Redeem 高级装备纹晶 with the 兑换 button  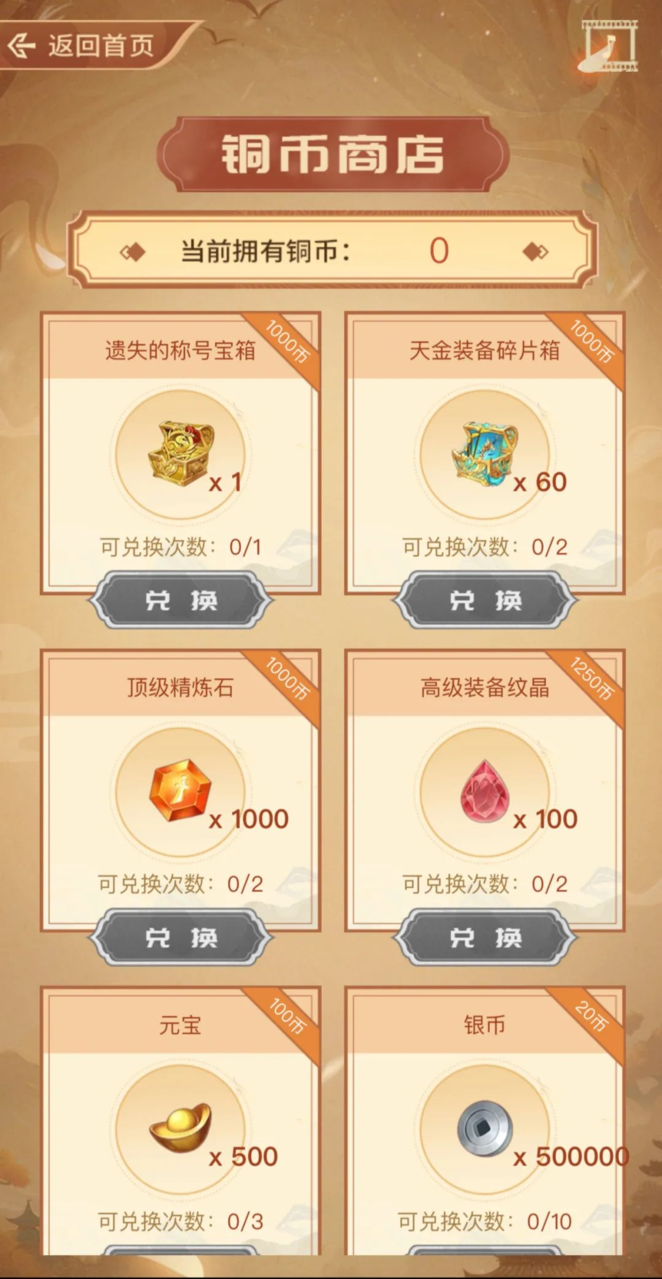tap(485, 937)
